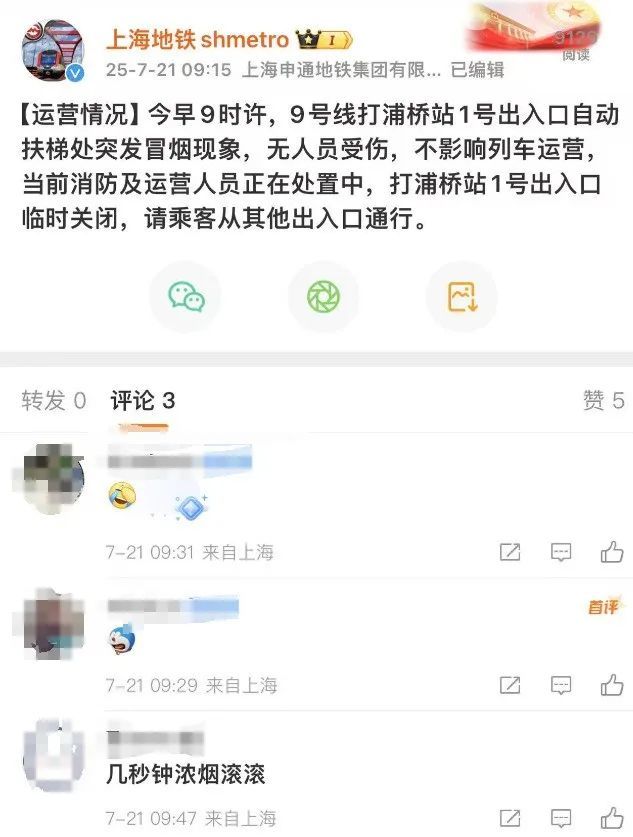633x837 pixels.
Task: Share the post to Moments
Action: tap(323, 296)
